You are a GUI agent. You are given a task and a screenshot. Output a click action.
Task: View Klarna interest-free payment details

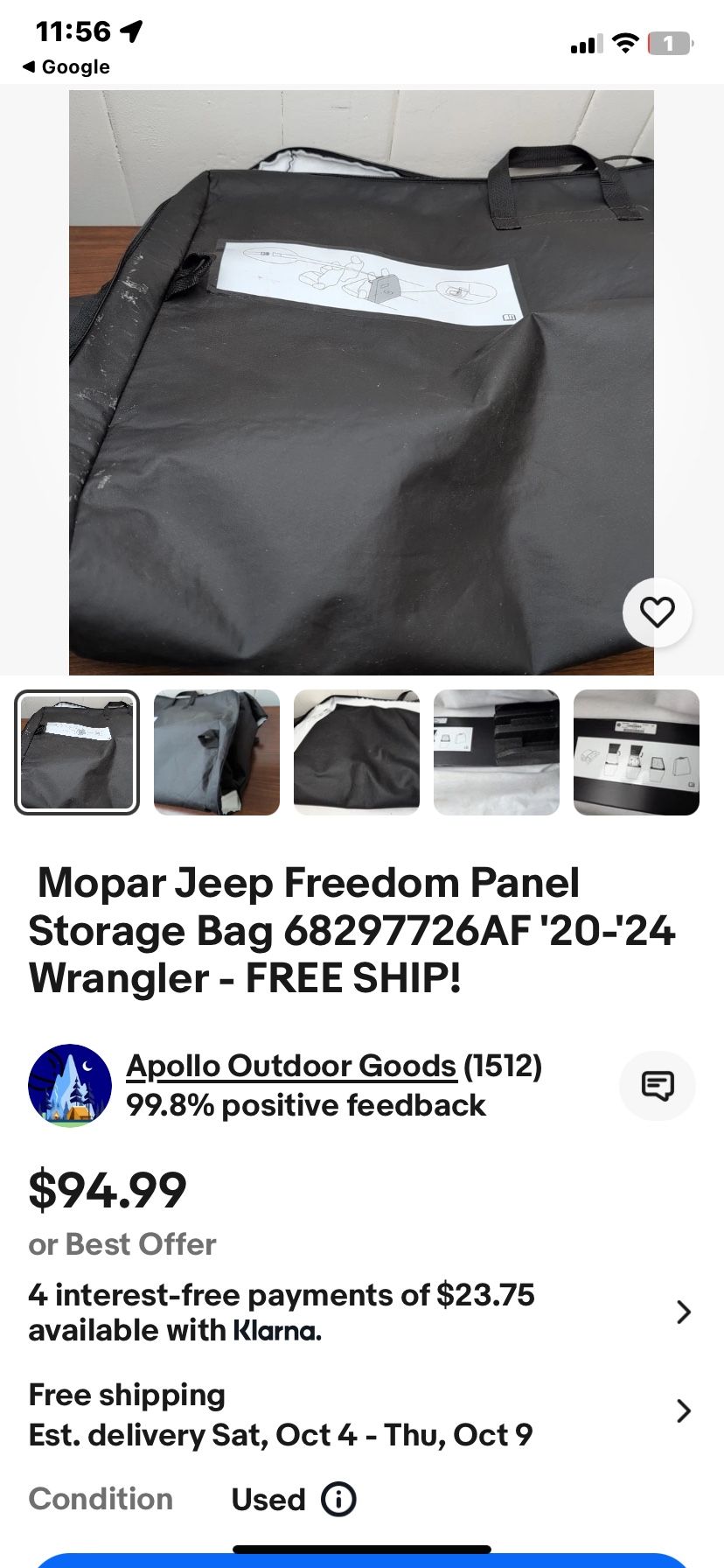coord(684,1312)
